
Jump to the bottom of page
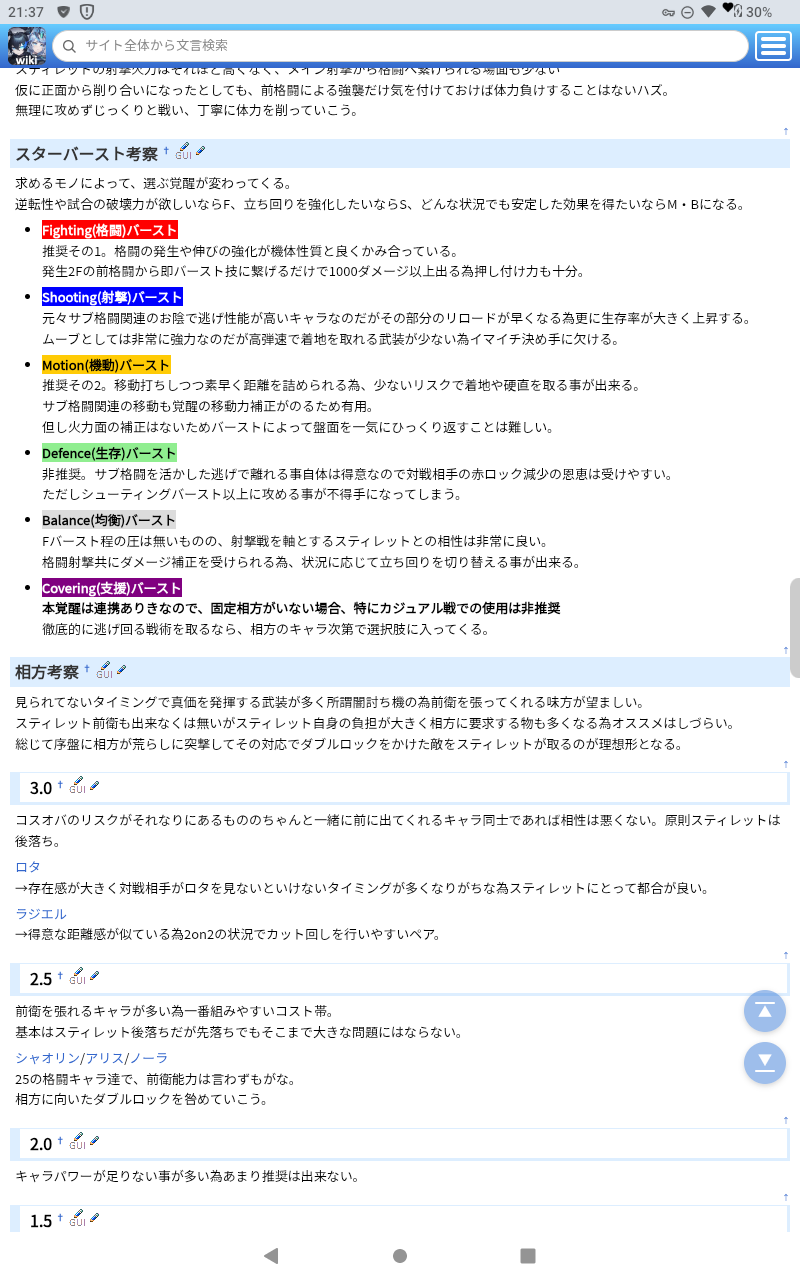point(765,1062)
